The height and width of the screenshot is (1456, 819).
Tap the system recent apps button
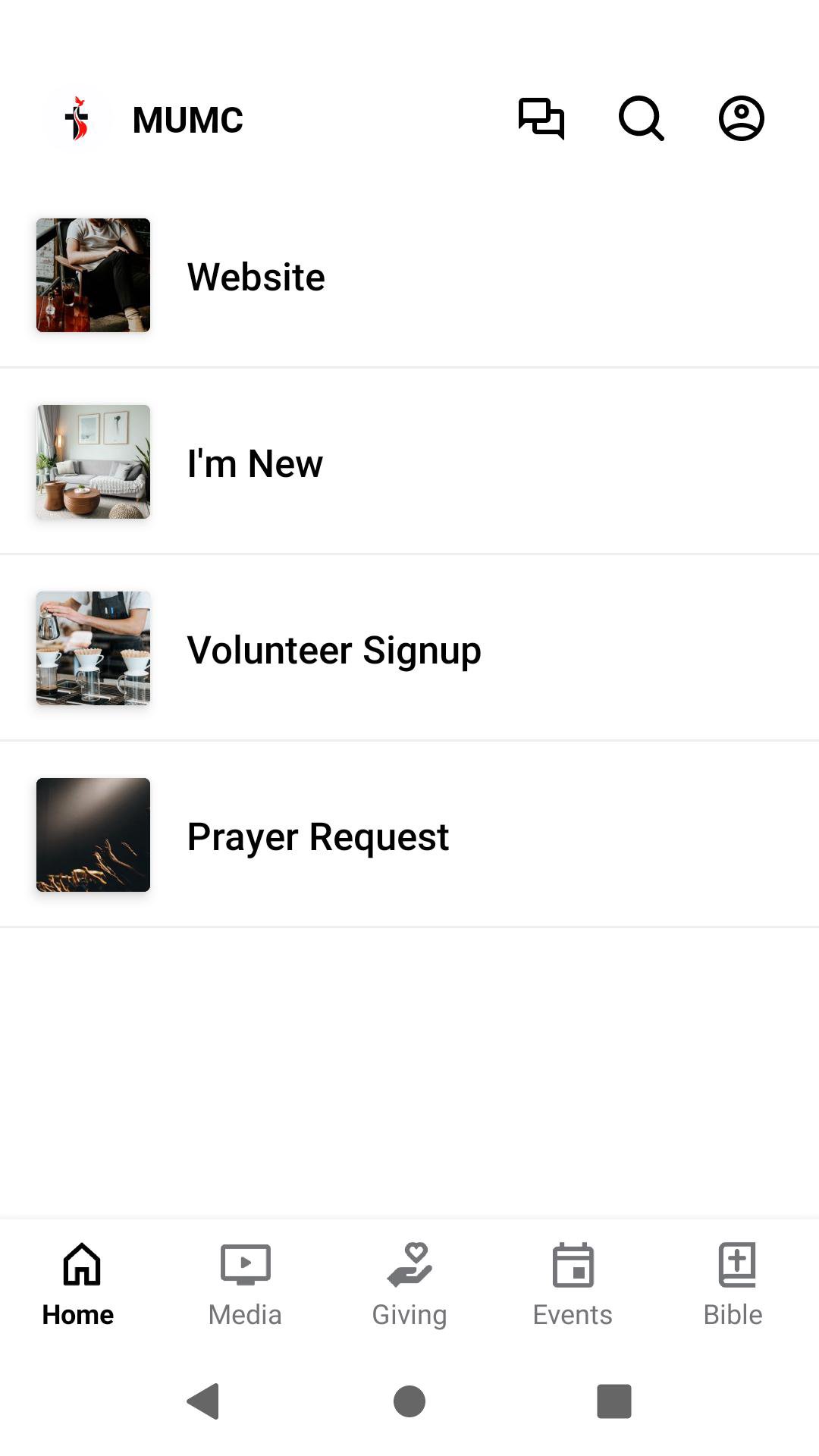coord(613,1401)
